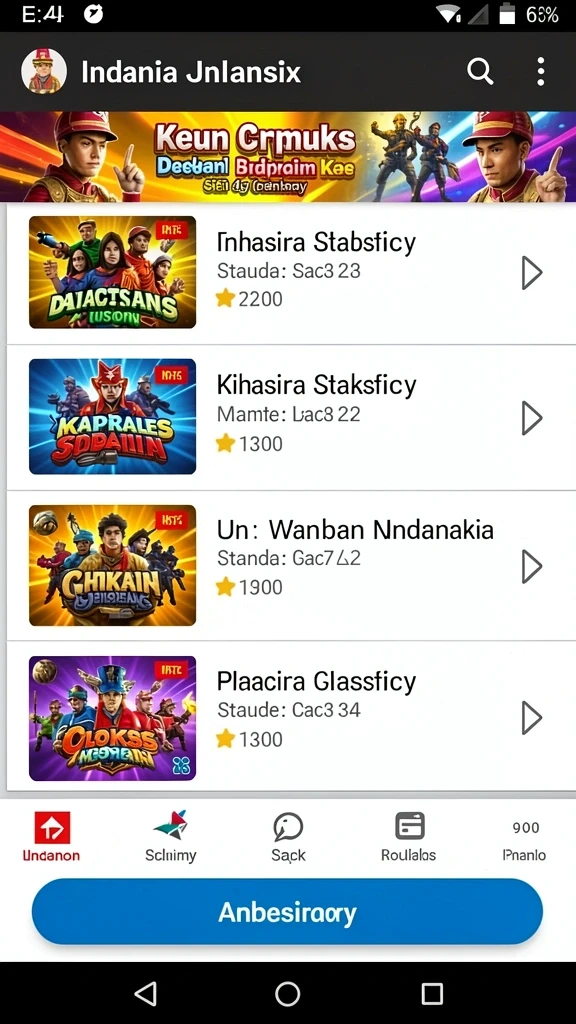Go back with the system back button
Screen dimensions: 576x1024
(x=145, y=993)
